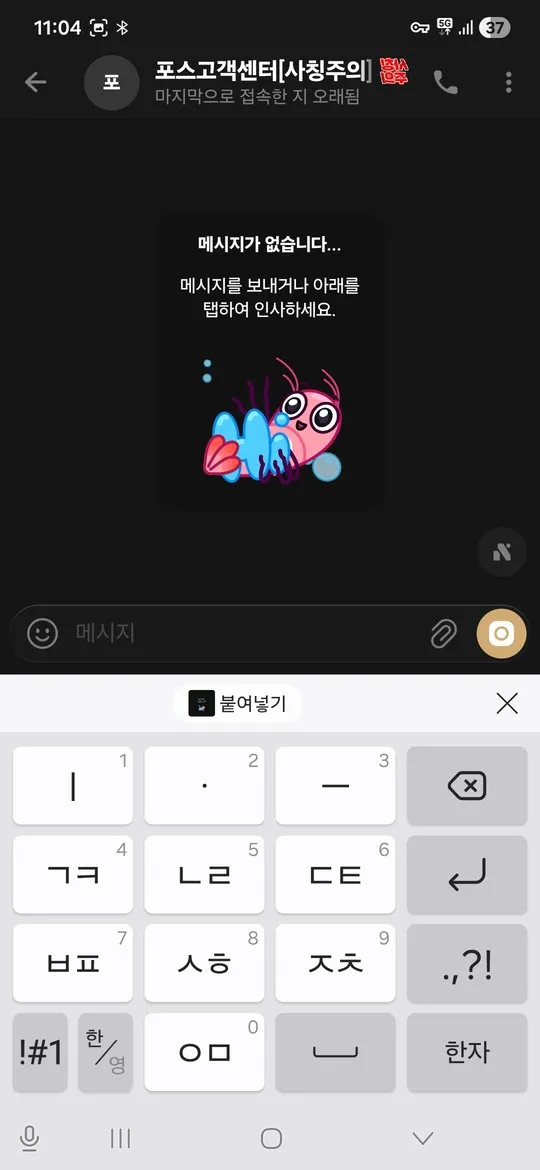540x1170 pixels.
Task: Delete a character with the backspace key
Action: click(467, 786)
